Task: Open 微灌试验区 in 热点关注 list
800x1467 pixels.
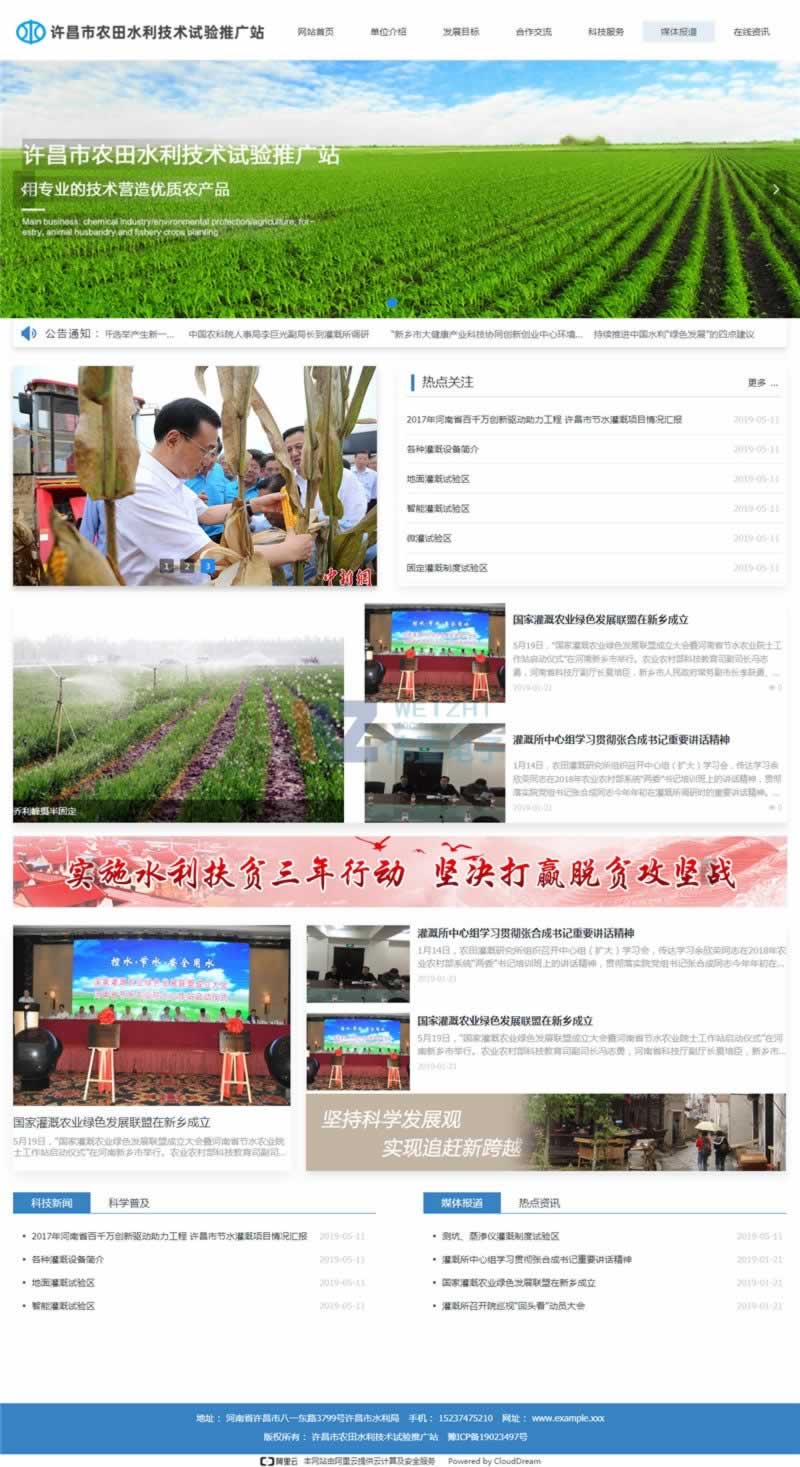Action: click(x=429, y=538)
